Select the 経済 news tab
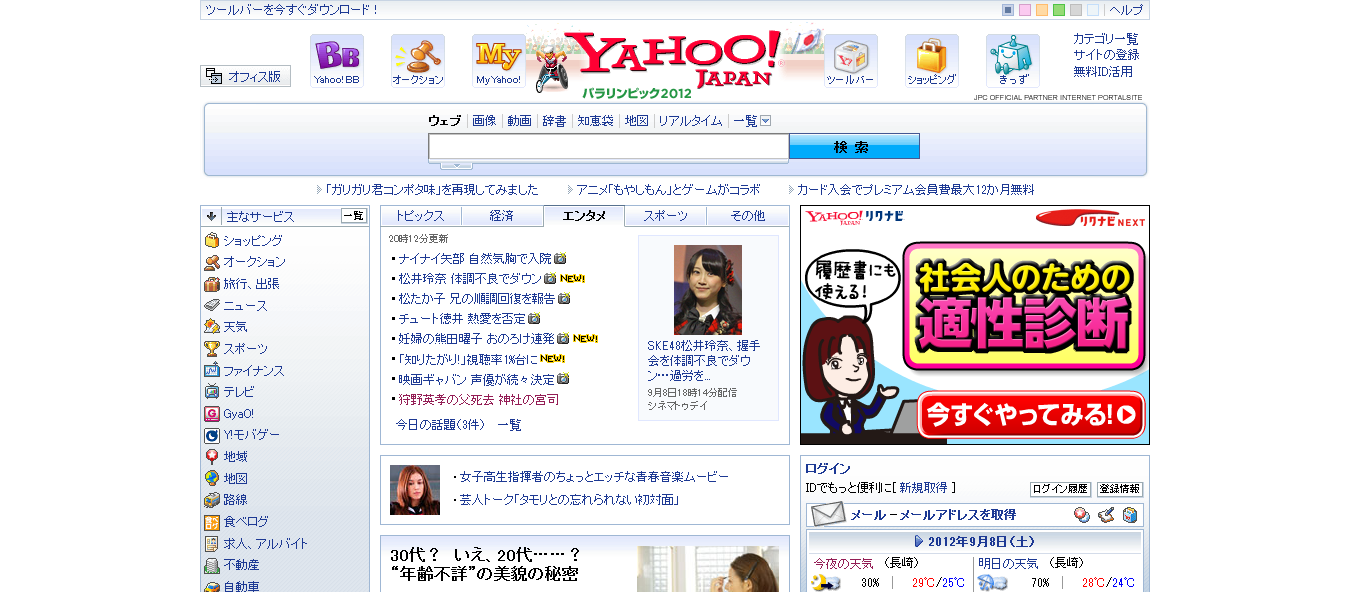Image resolution: width=1349 pixels, height=592 pixels. [502, 216]
